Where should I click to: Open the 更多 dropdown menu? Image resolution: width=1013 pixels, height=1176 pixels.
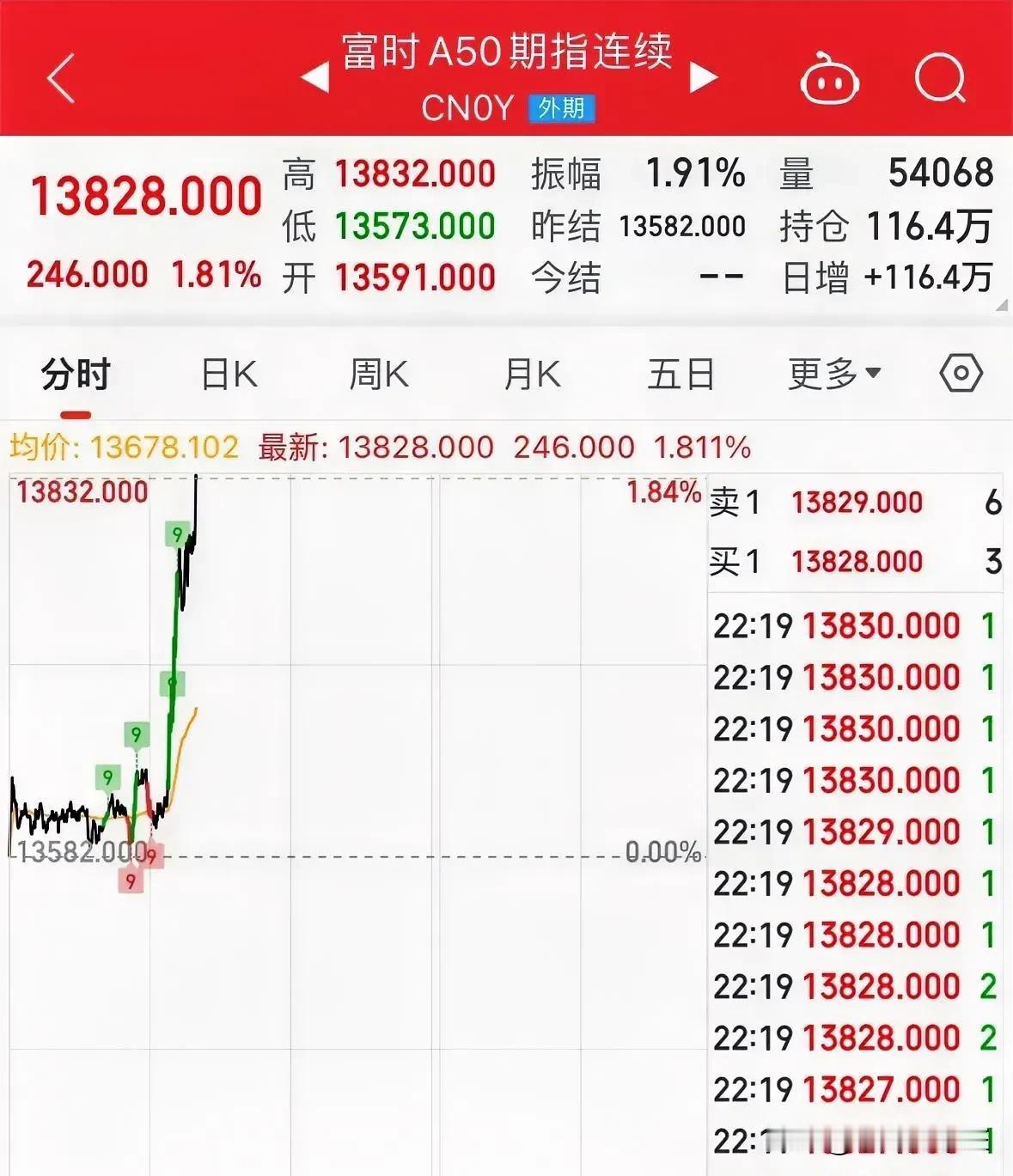830,373
